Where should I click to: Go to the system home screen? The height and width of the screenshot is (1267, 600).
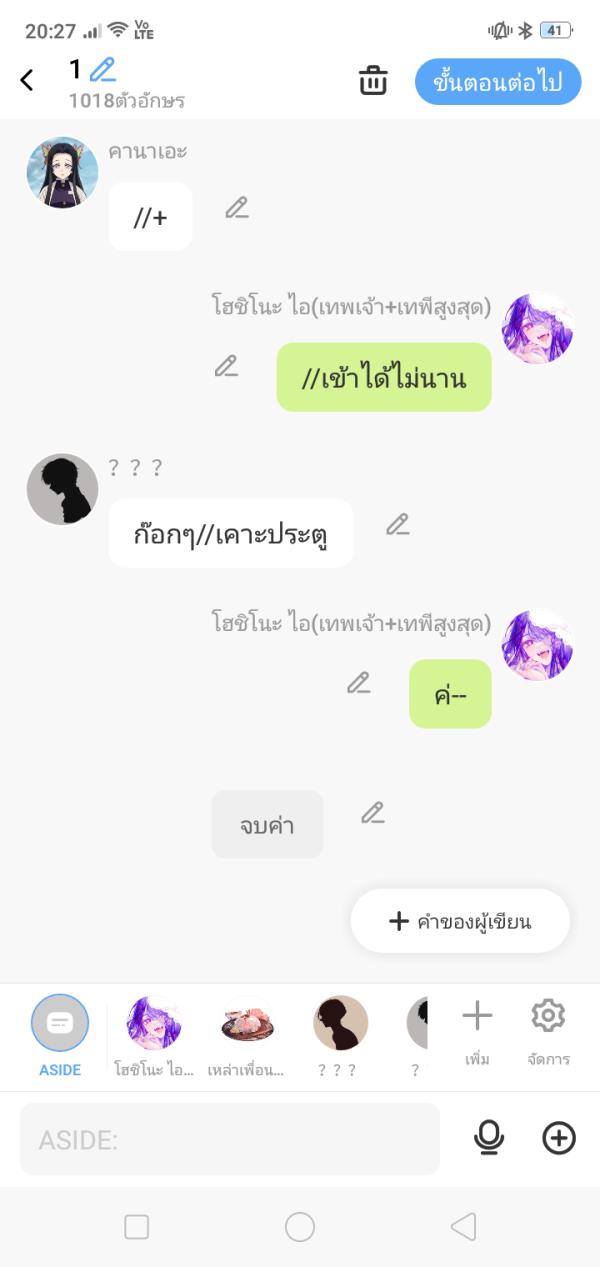point(300,1227)
